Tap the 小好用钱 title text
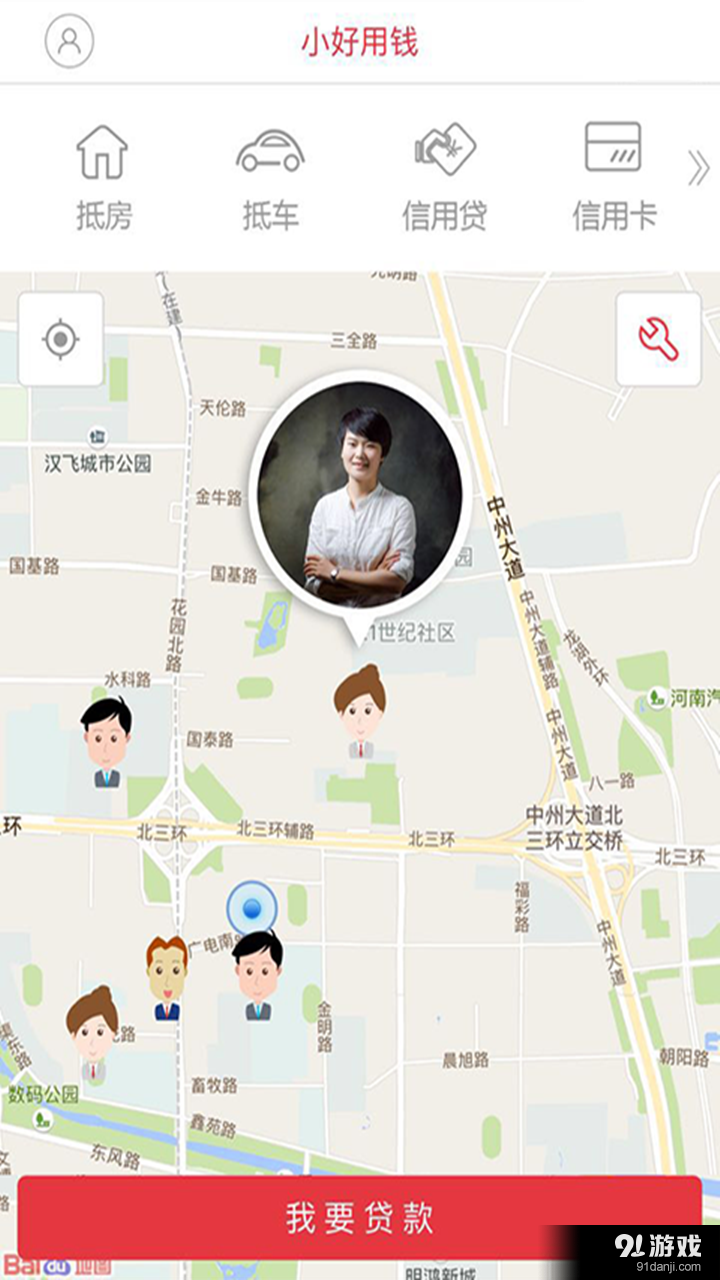 [360, 42]
